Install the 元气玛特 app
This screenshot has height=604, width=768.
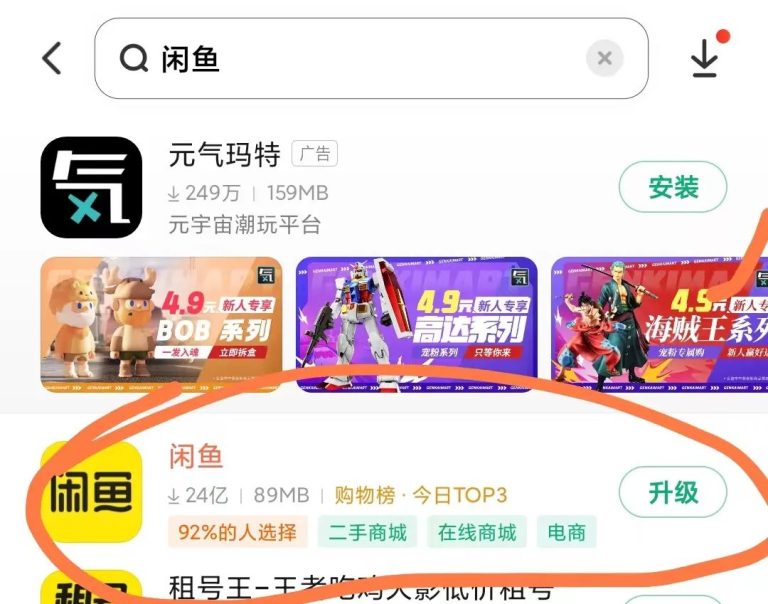672,187
